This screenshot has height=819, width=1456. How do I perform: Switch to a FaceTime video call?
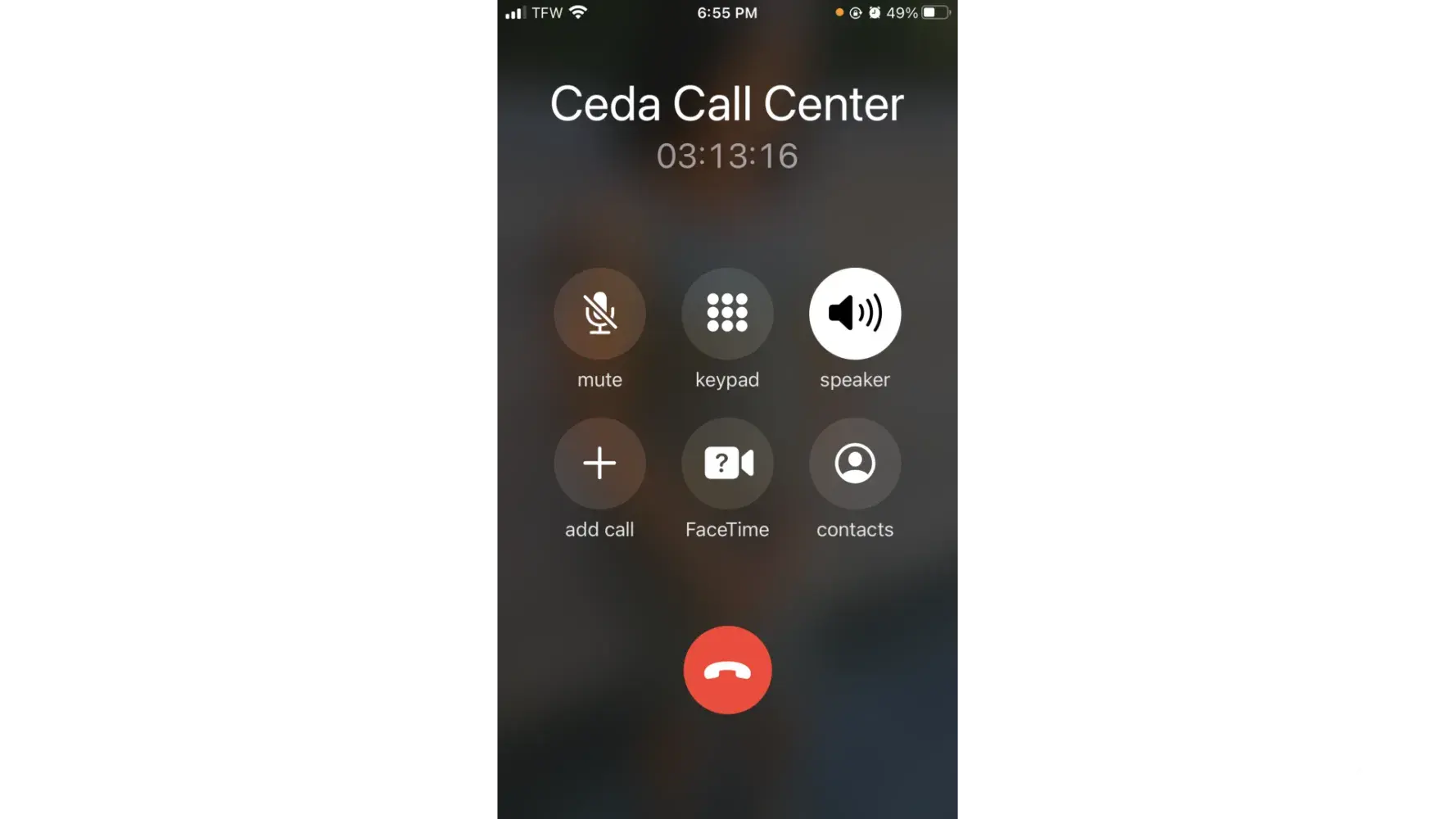click(x=727, y=464)
